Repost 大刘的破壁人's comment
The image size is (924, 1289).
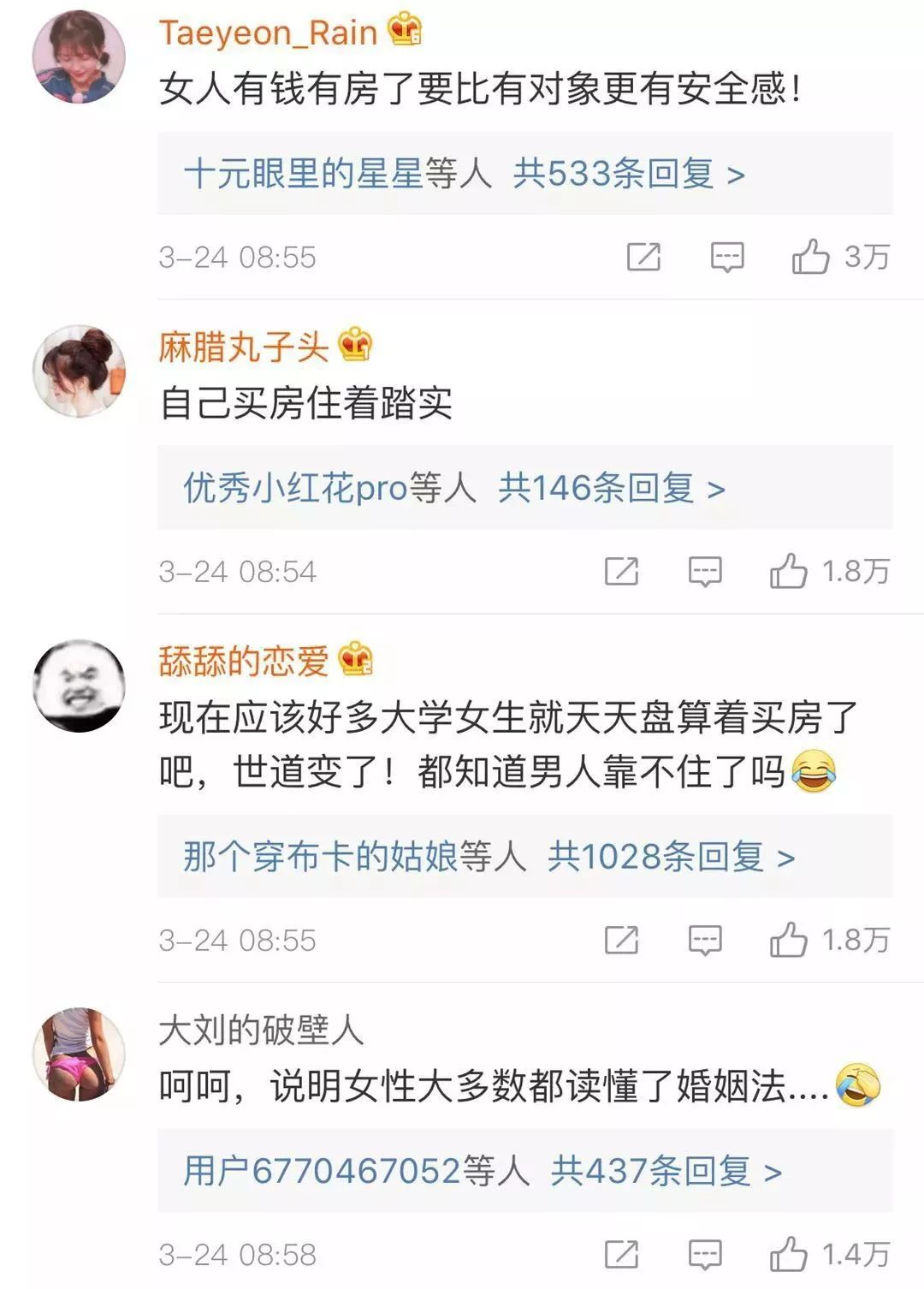tap(621, 1255)
